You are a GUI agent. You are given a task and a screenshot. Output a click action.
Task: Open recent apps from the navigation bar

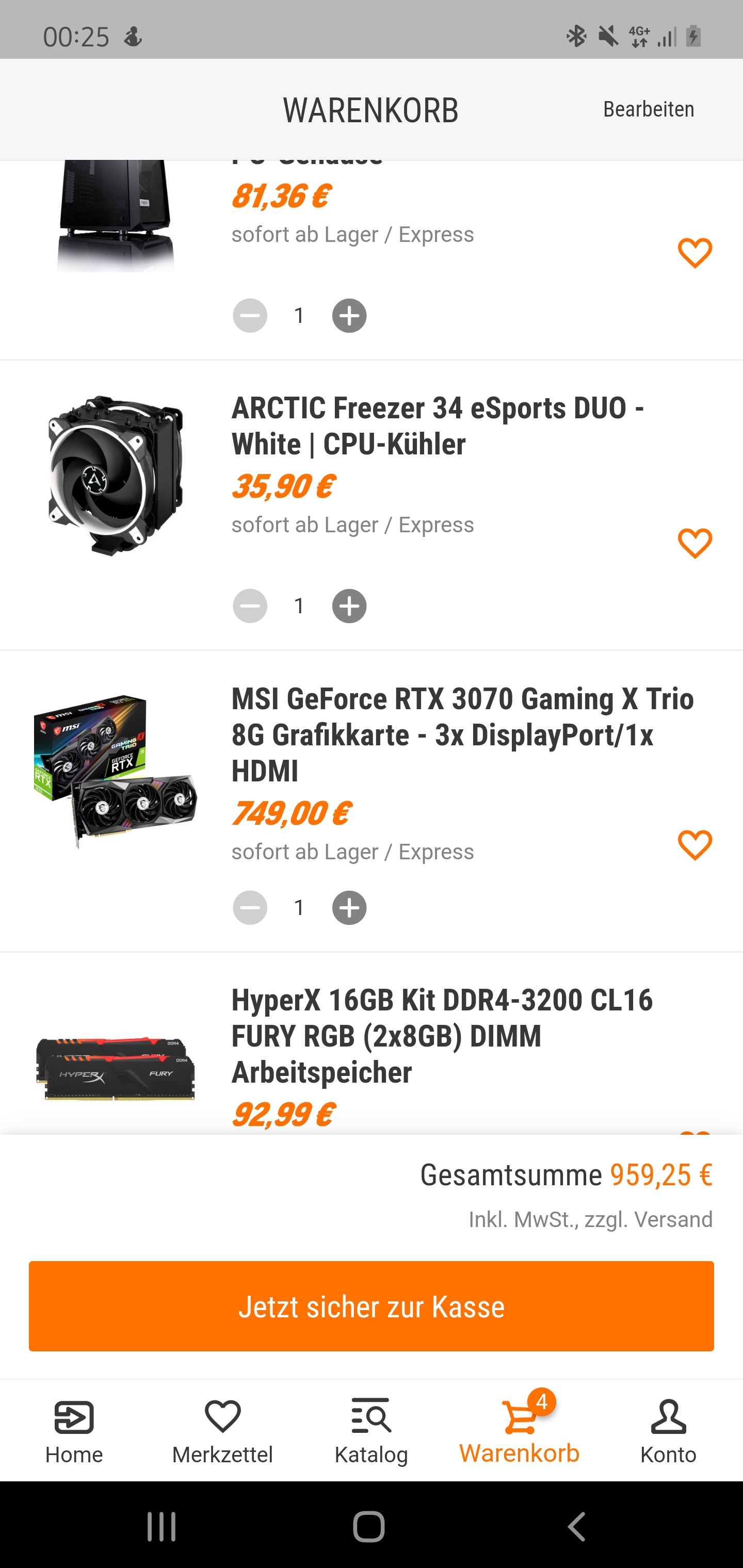161,1526
